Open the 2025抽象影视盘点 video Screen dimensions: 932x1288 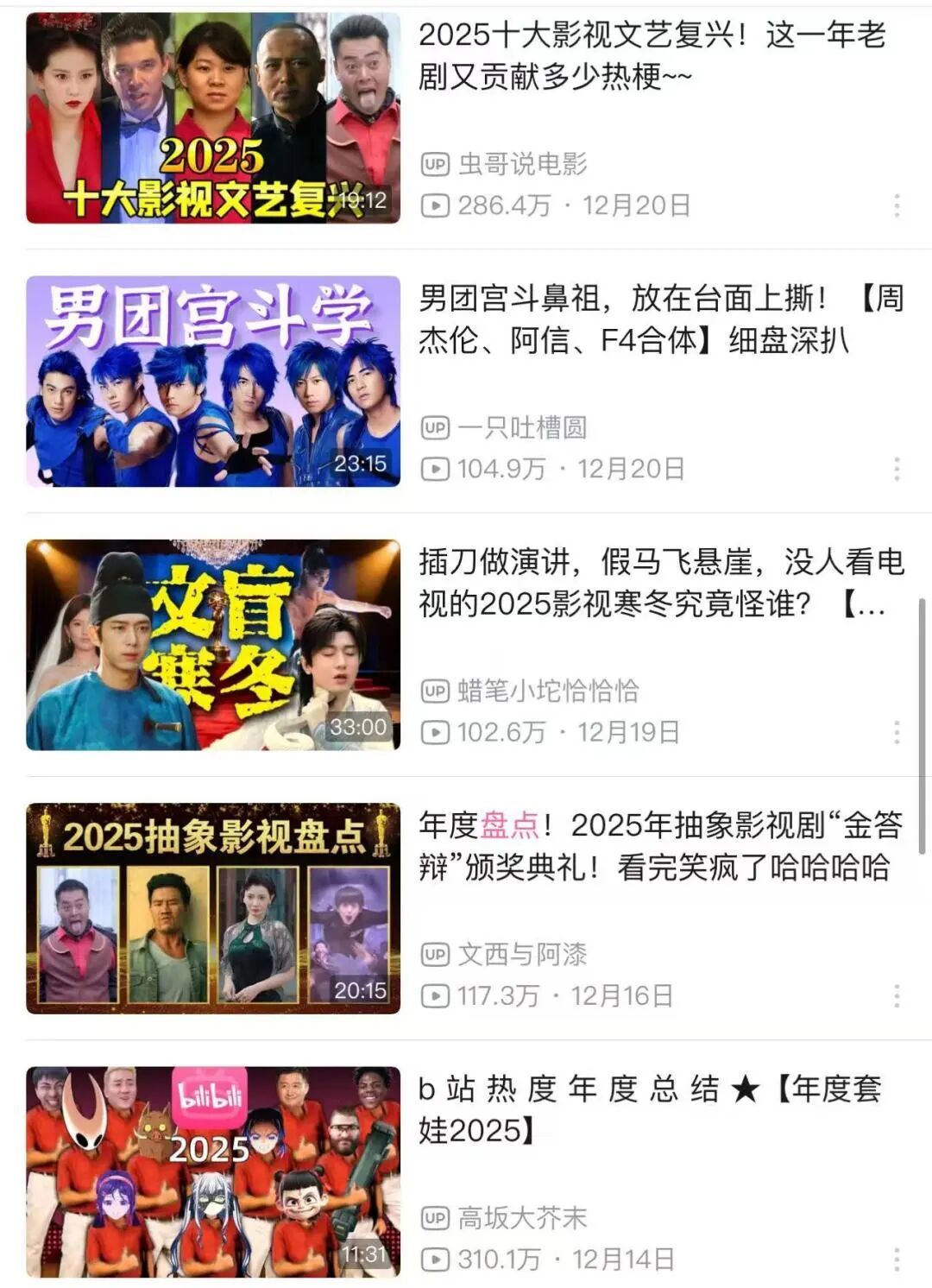point(213,908)
